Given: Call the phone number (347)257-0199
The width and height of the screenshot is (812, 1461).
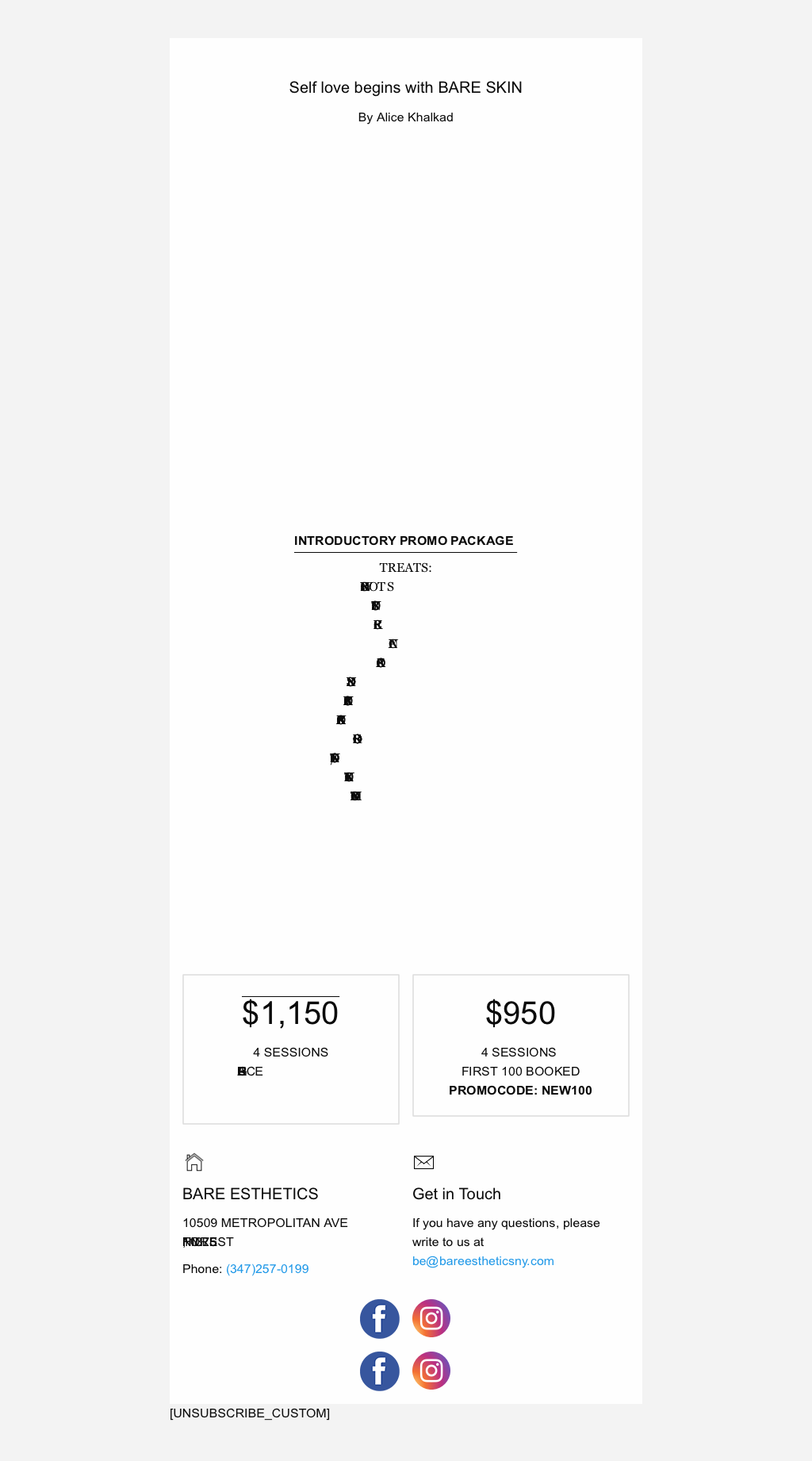Looking at the screenshot, I should (x=267, y=1269).
